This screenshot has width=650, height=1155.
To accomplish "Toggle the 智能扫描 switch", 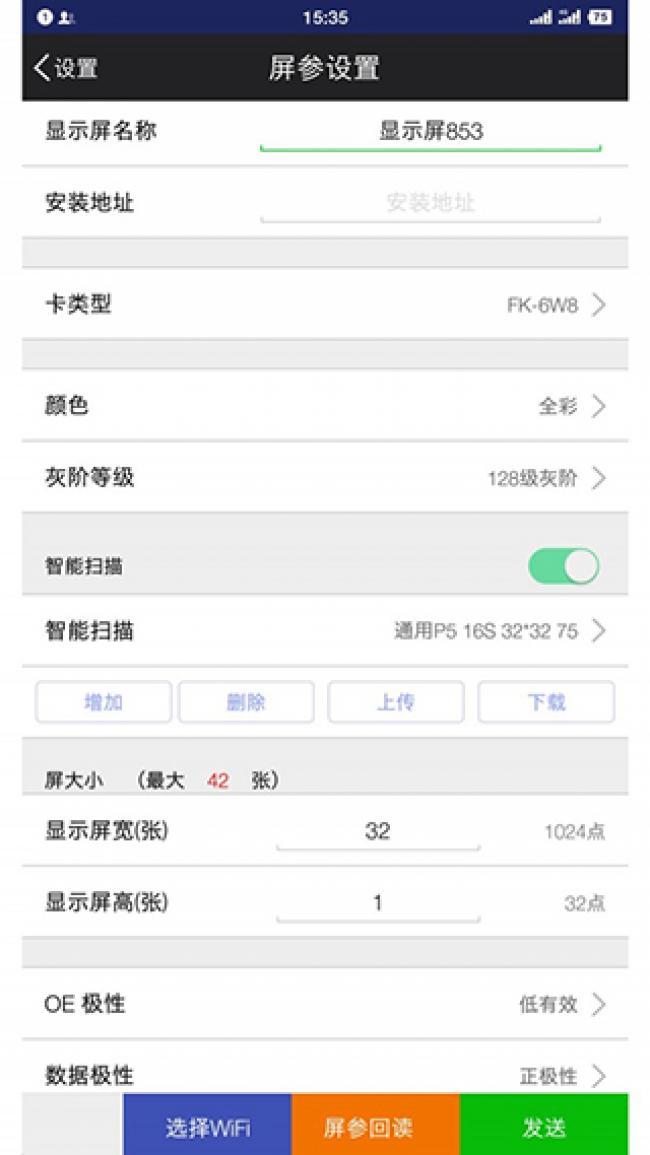I will [x=563, y=566].
